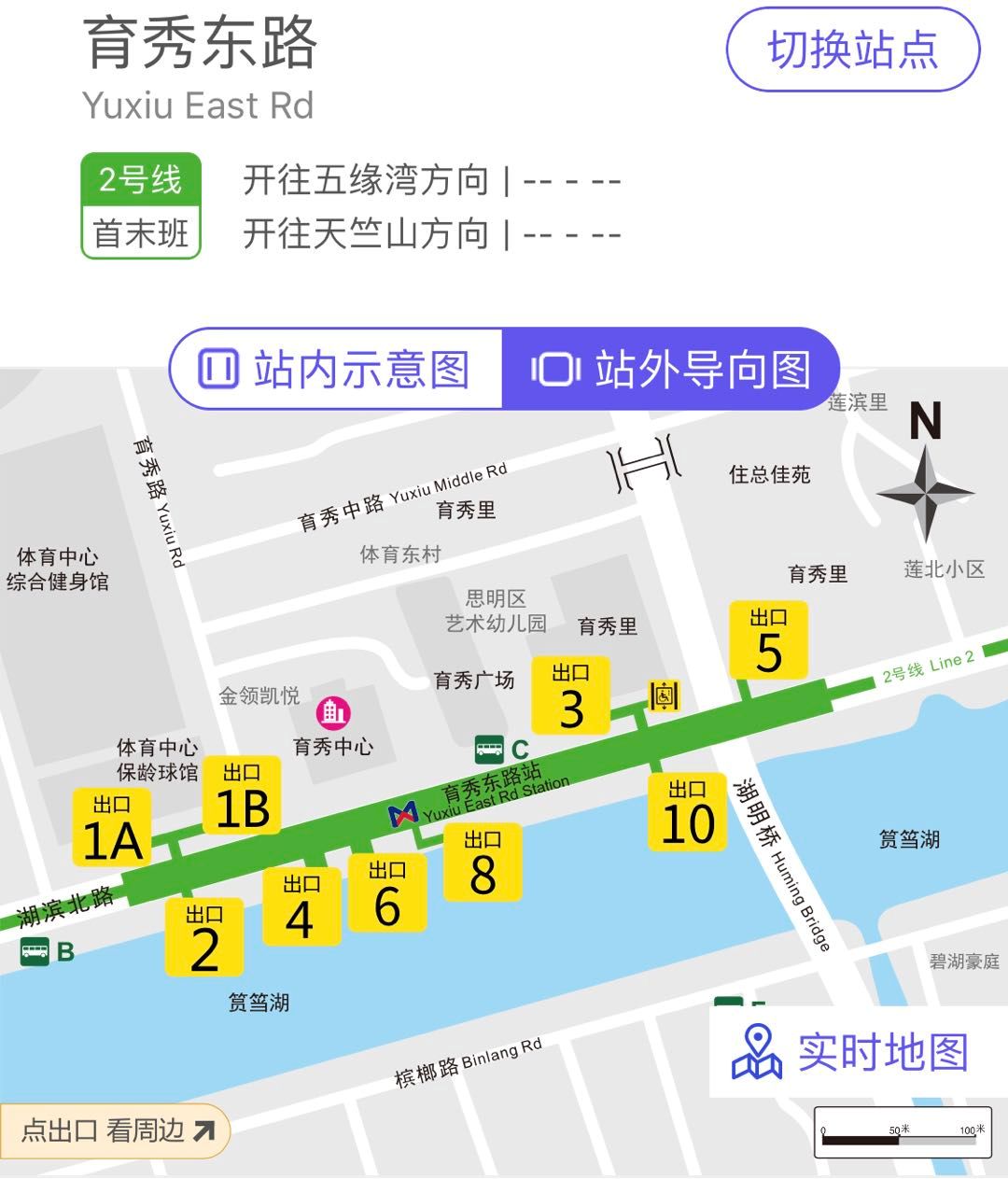View exit 出口 10 surroundings
This screenshot has width=1008, height=1179.
click(x=688, y=812)
